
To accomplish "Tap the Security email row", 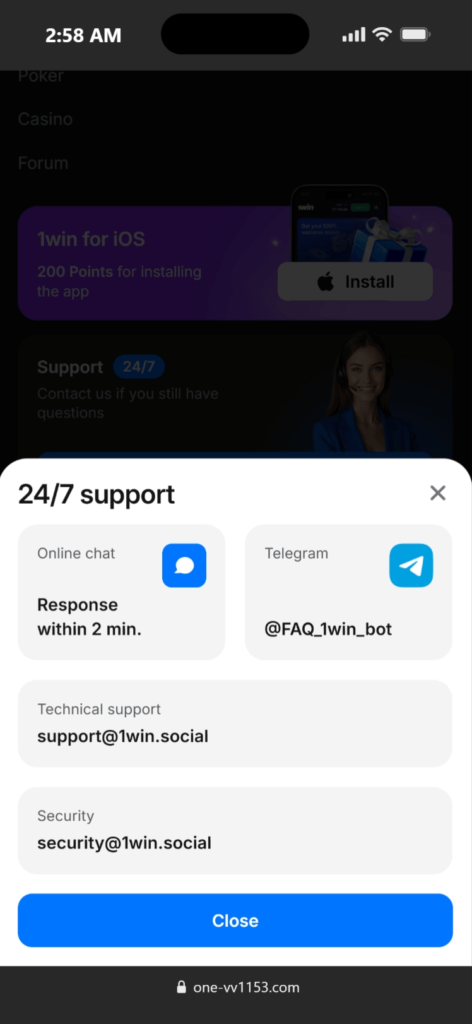I will coord(235,830).
